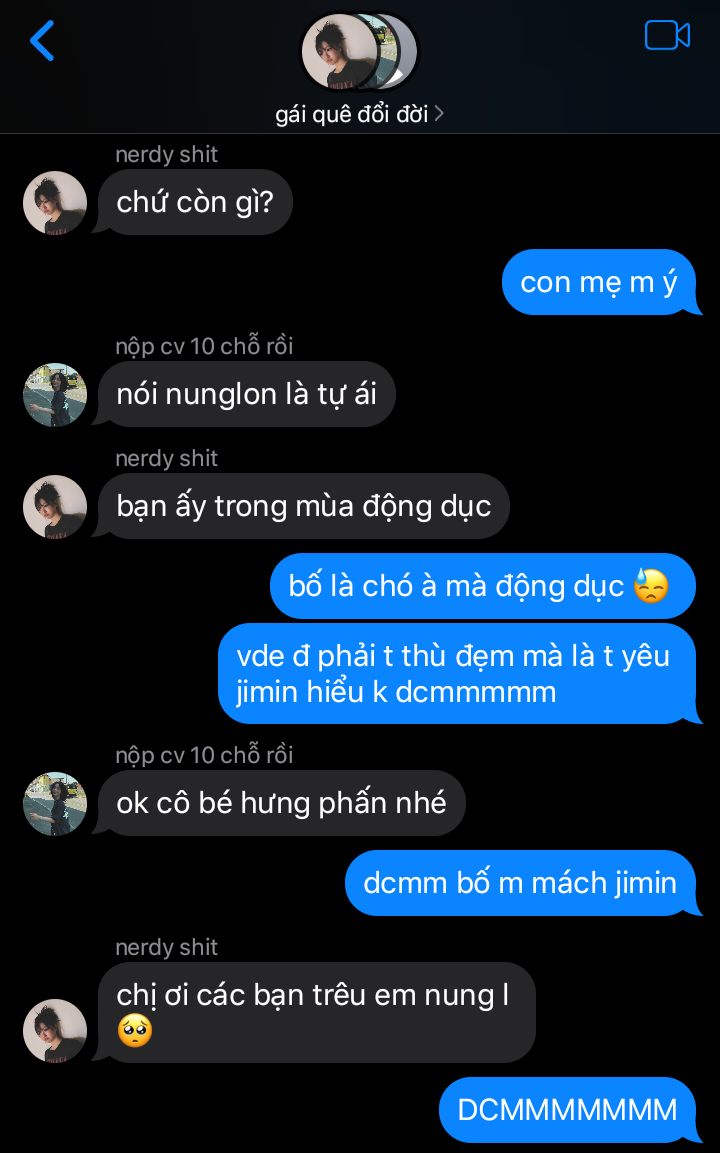This screenshot has width=720, height=1153.
Task: Start a video call with the group
Action: 667,36
